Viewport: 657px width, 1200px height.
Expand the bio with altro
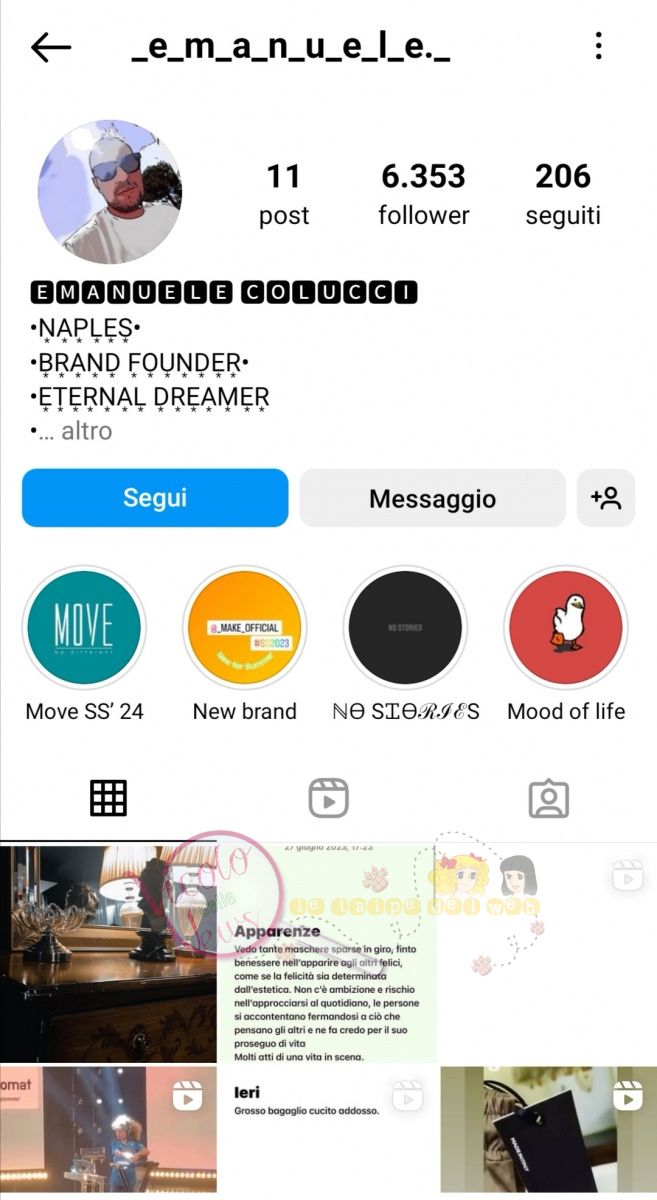point(86,431)
